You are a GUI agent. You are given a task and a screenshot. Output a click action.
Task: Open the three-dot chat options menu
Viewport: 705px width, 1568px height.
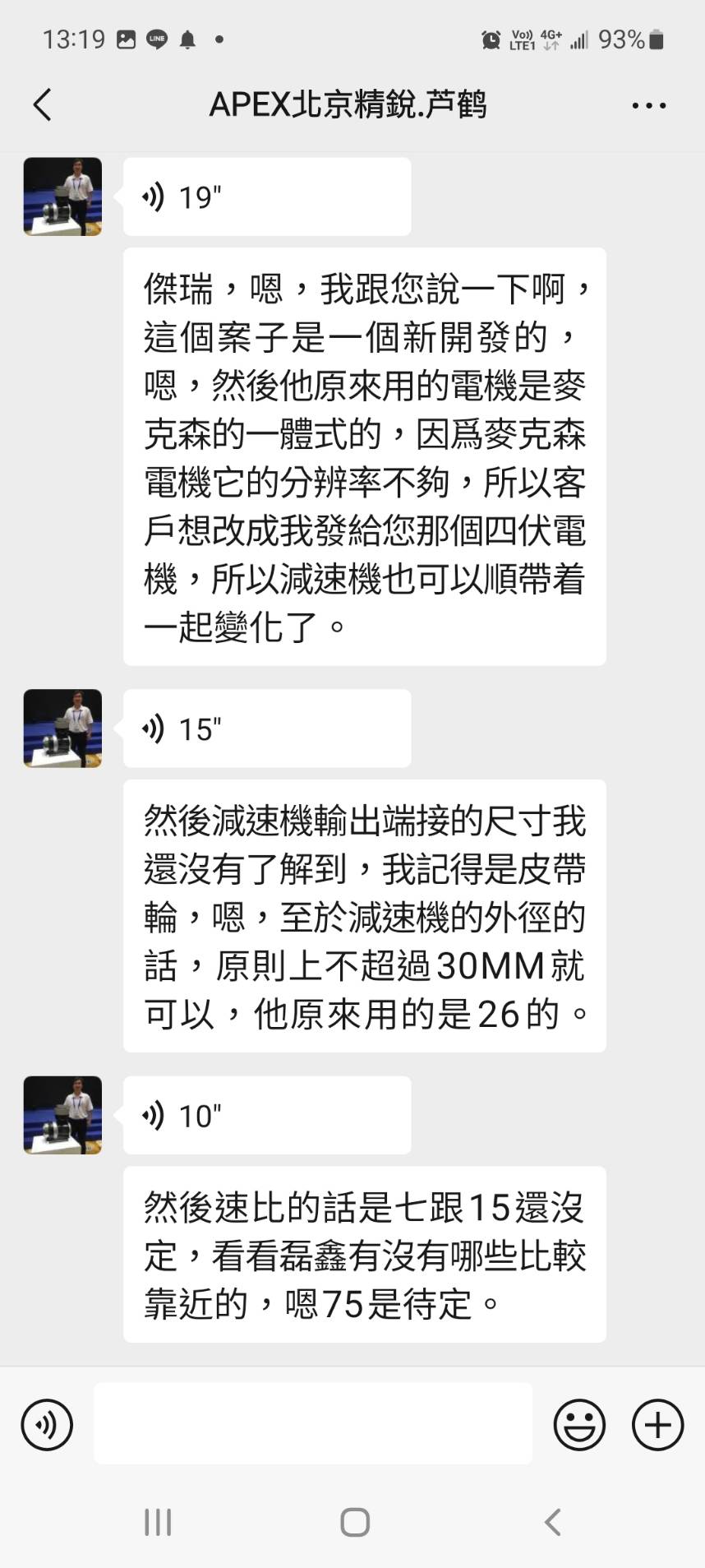click(x=648, y=105)
